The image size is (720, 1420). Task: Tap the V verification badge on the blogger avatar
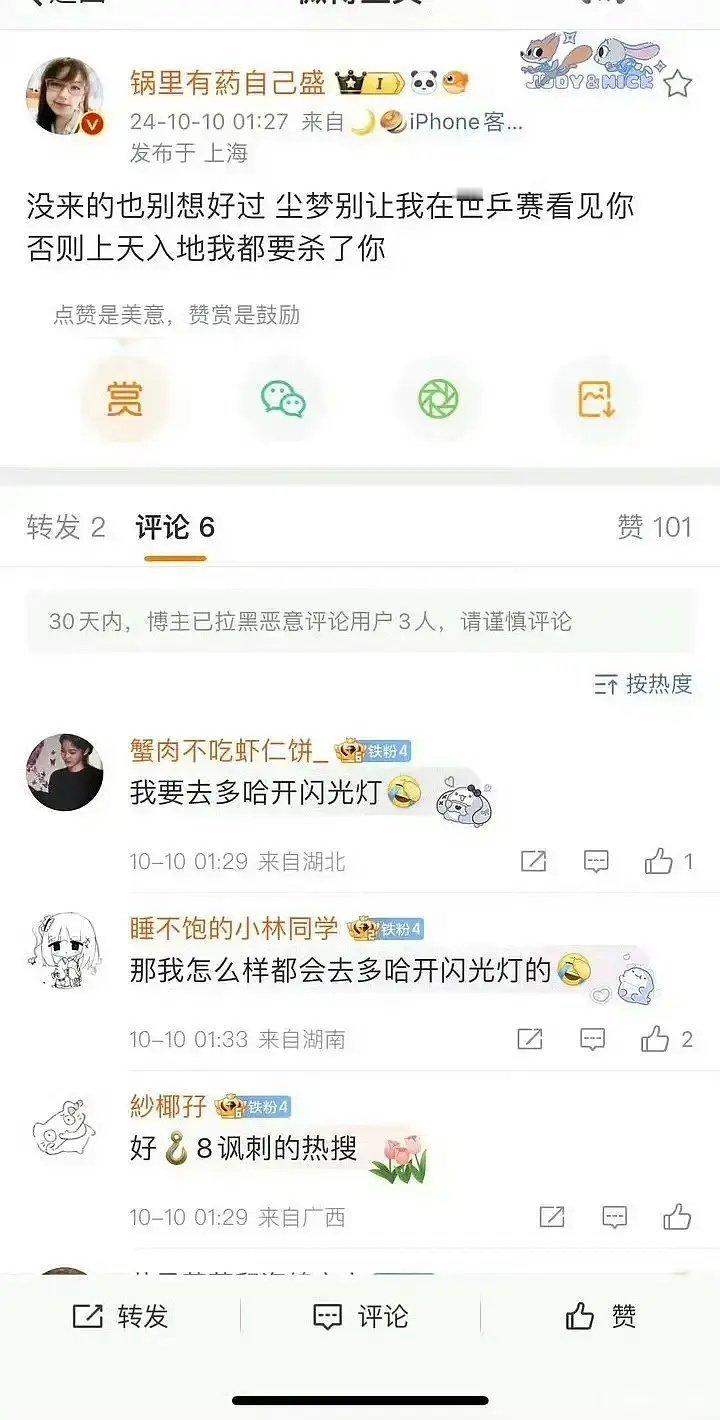(x=93, y=125)
